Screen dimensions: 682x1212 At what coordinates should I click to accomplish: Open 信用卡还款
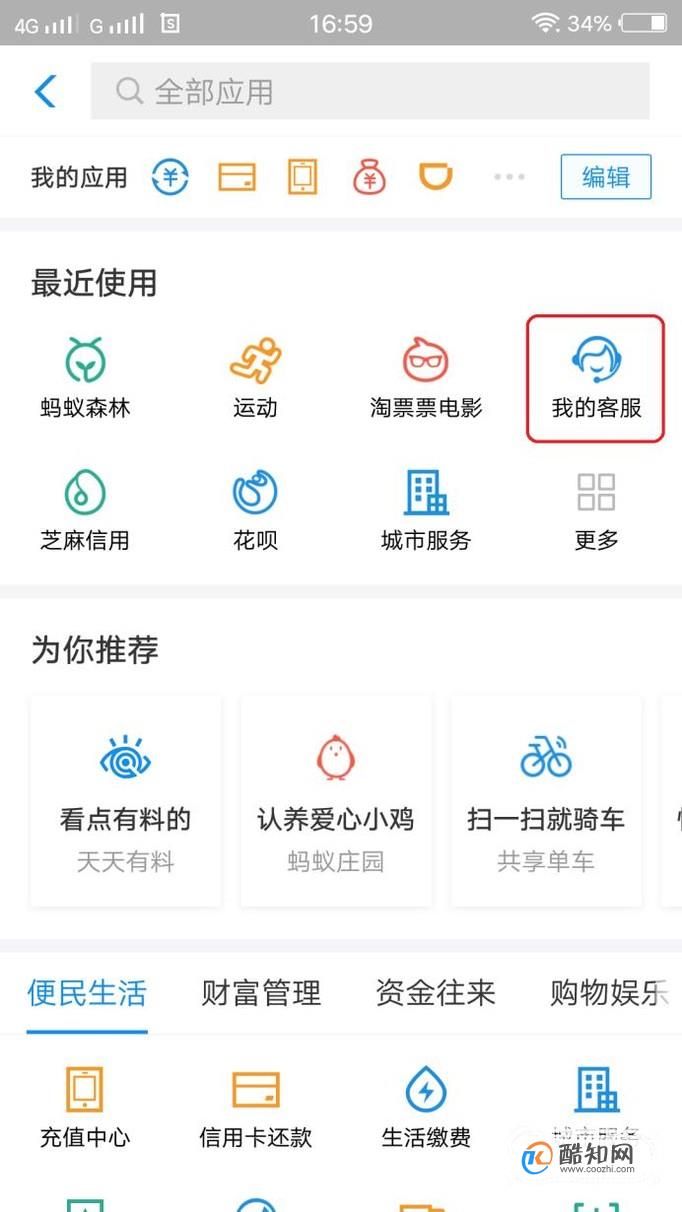pos(255,1106)
